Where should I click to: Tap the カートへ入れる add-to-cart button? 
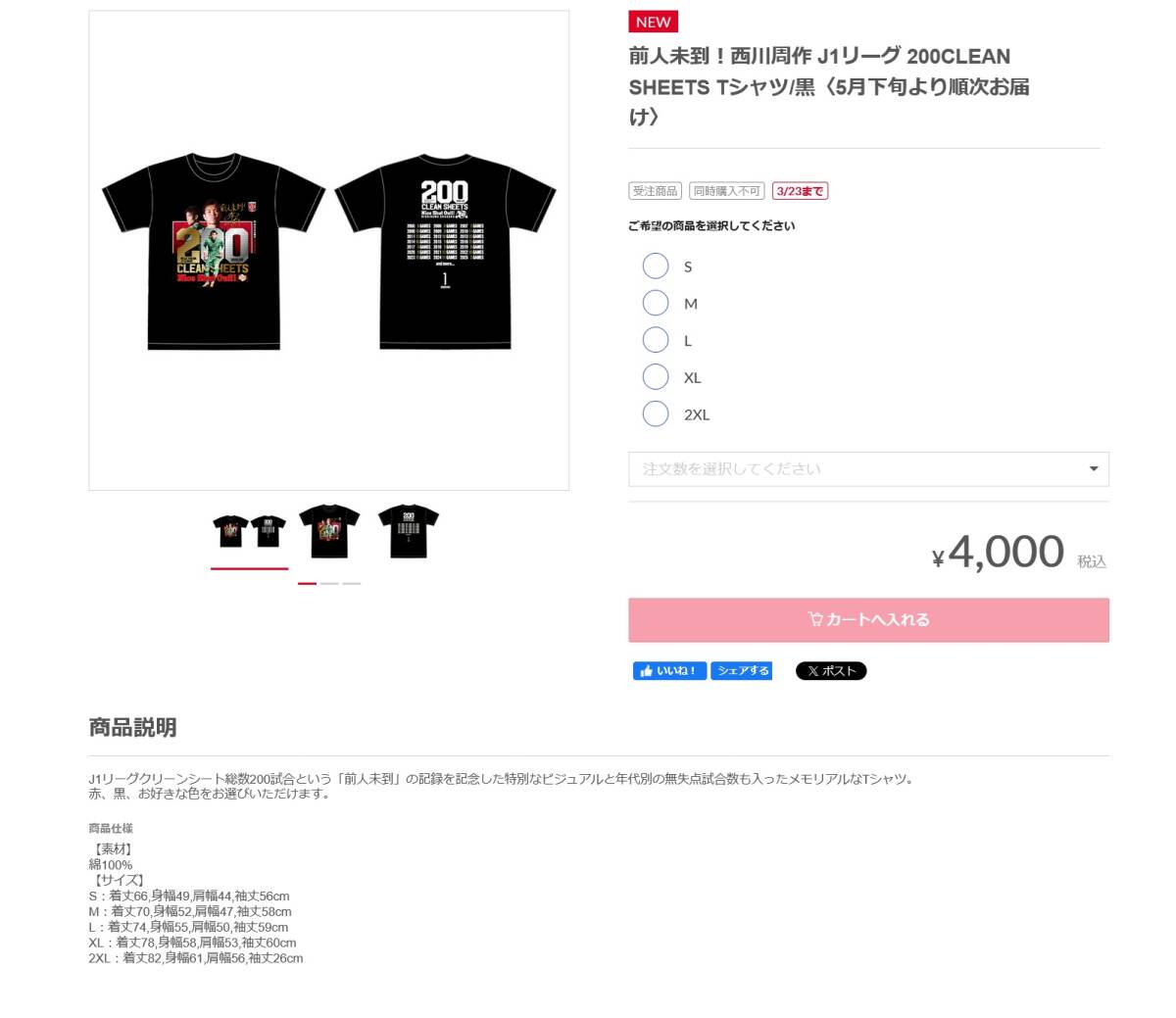[868, 620]
